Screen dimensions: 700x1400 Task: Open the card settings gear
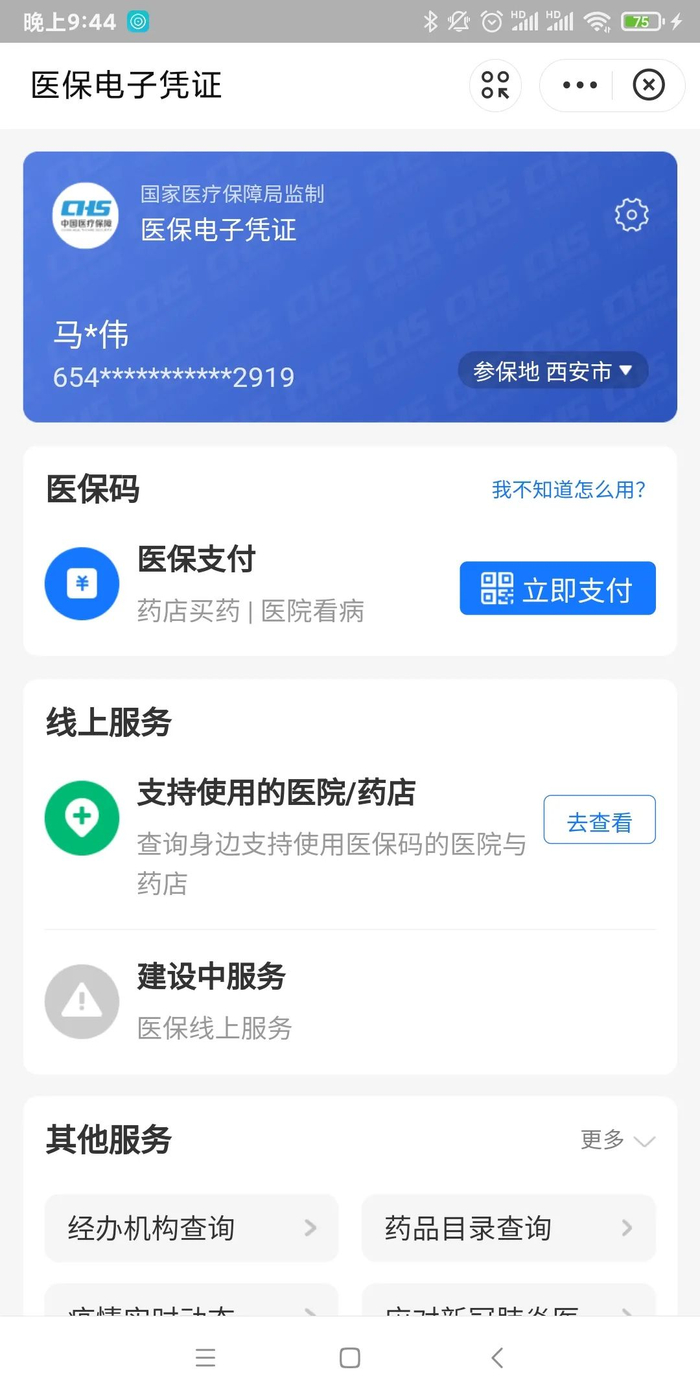pos(631,215)
